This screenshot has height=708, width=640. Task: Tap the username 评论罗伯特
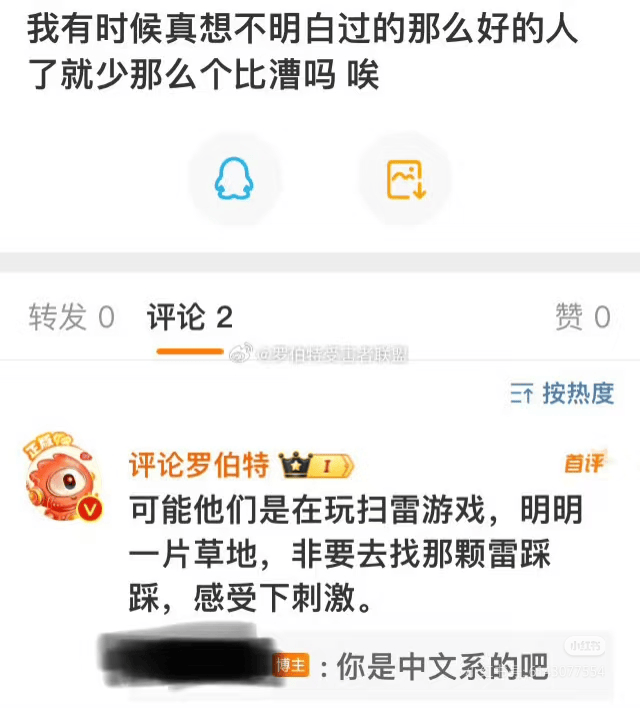pyautogui.click(x=198, y=465)
